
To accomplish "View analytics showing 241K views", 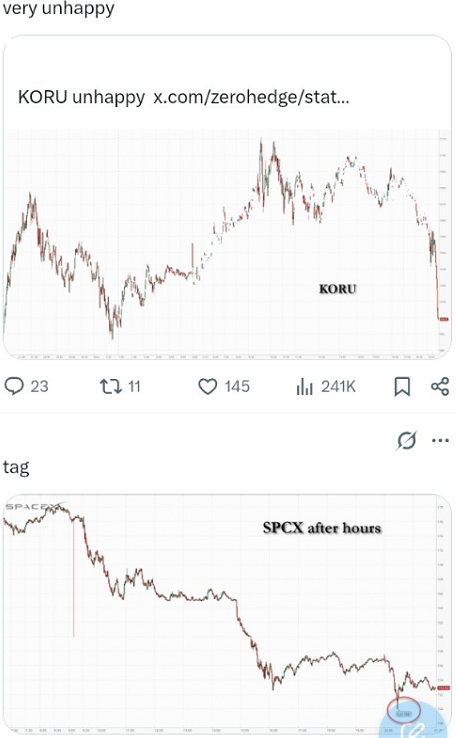I will [x=326, y=386].
